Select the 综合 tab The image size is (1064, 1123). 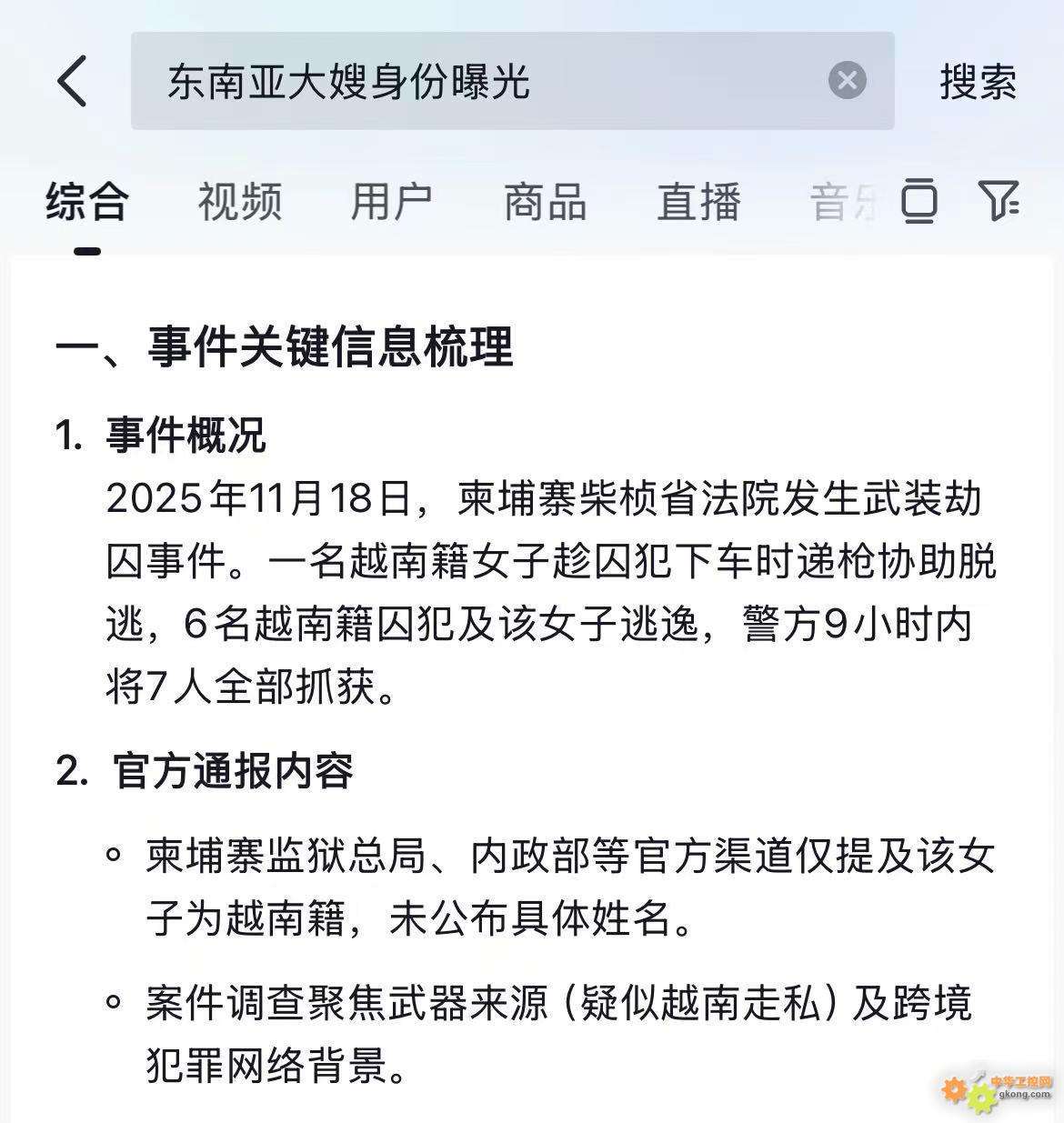87,201
